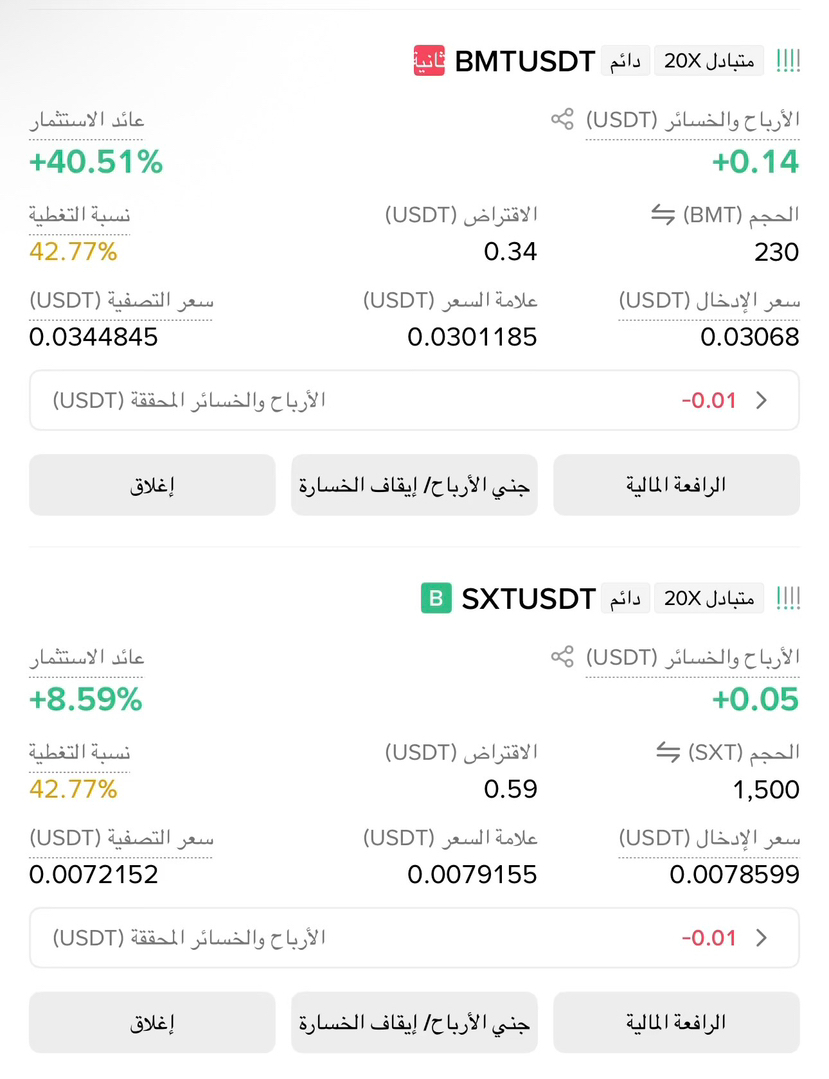Tap إغلاق to close the BMTUSDT position
The height and width of the screenshot is (1079, 829).
click(x=152, y=485)
